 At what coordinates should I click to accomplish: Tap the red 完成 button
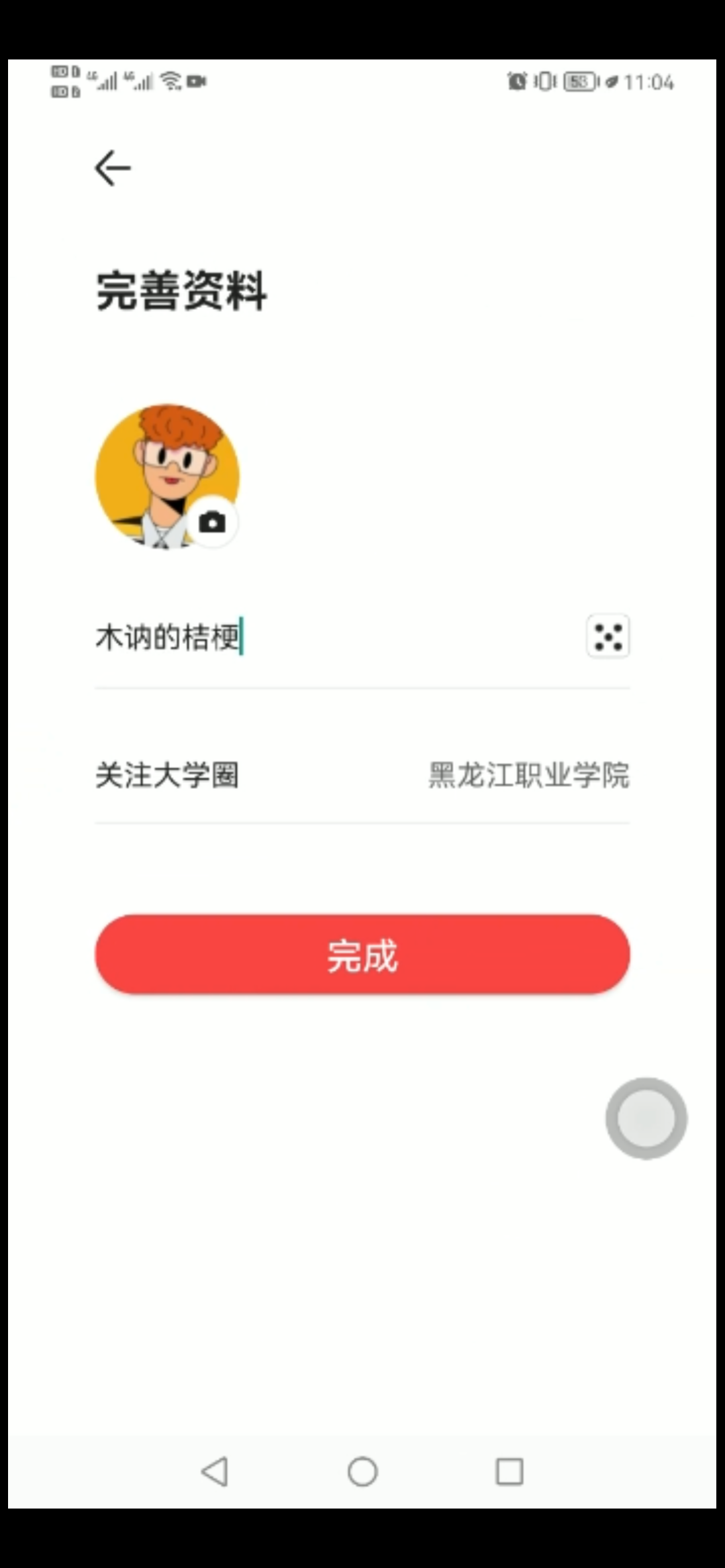[x=362, y=954]
